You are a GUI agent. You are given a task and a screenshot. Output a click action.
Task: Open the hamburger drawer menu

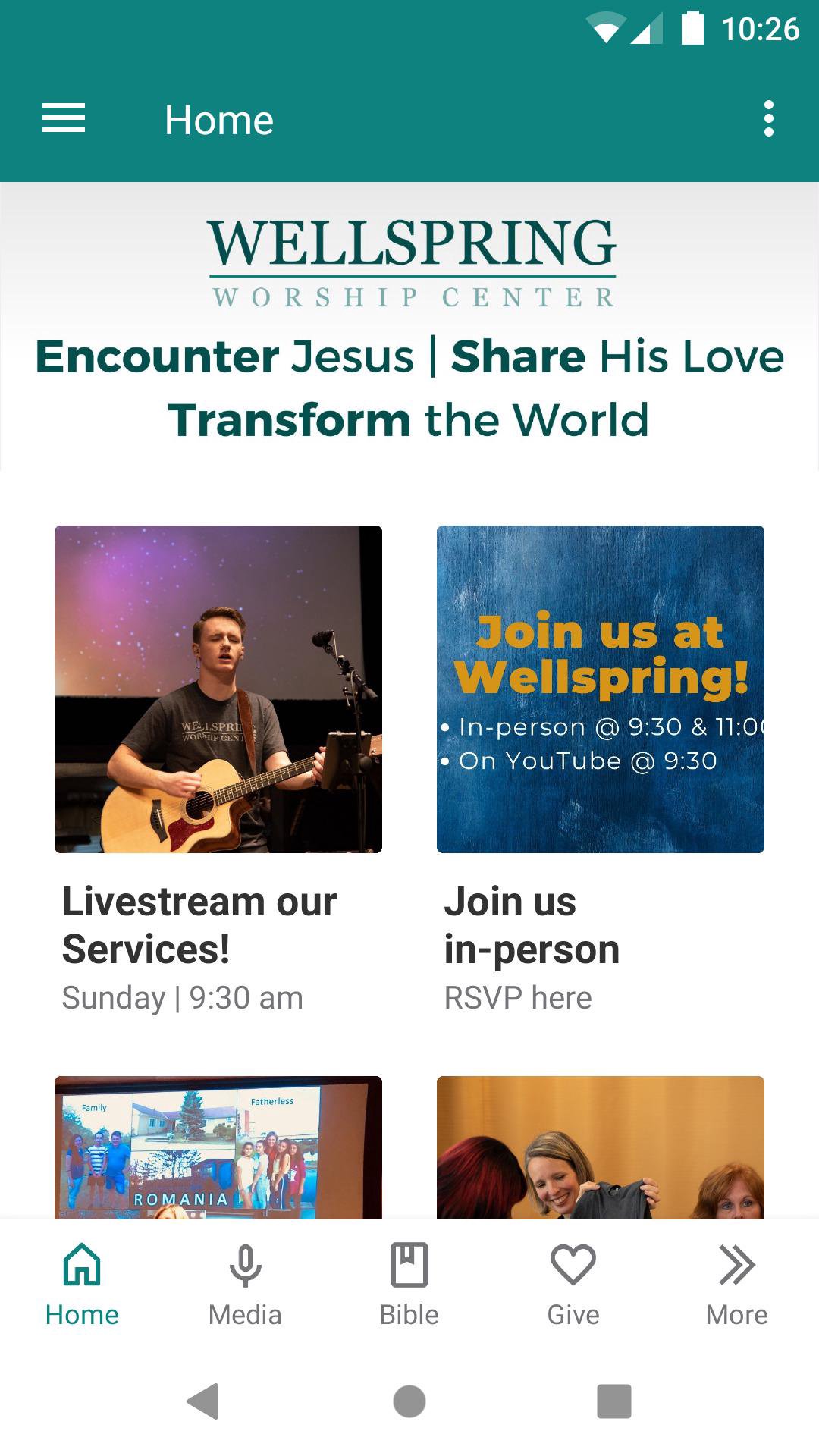tap(64, 119)
